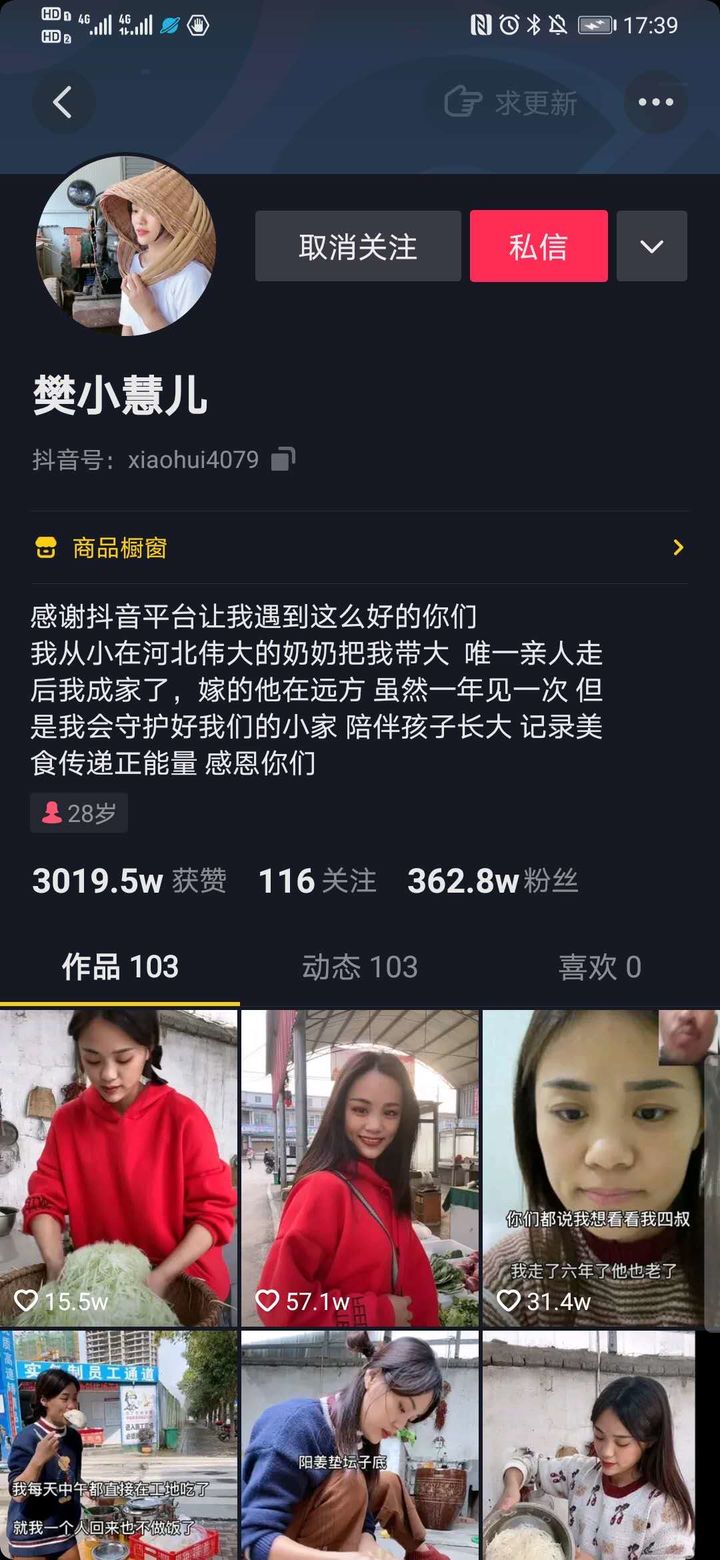The width and height of the screenshot is (720, 1560).
Task: Expand the dropdown arrow beside 私信
Action: click(x=652, y=247)
